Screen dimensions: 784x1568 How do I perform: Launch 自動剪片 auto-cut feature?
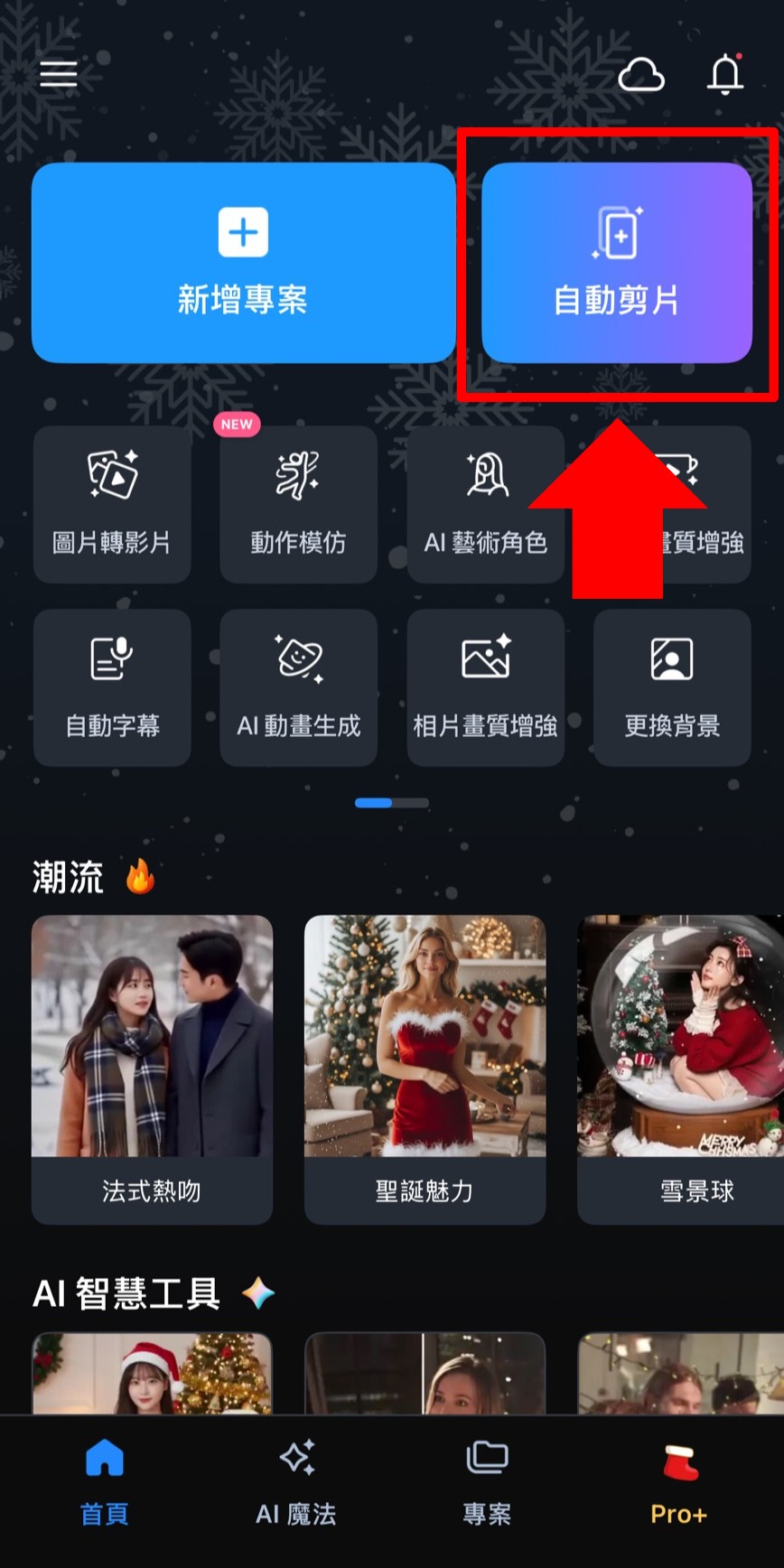point(618,262)
